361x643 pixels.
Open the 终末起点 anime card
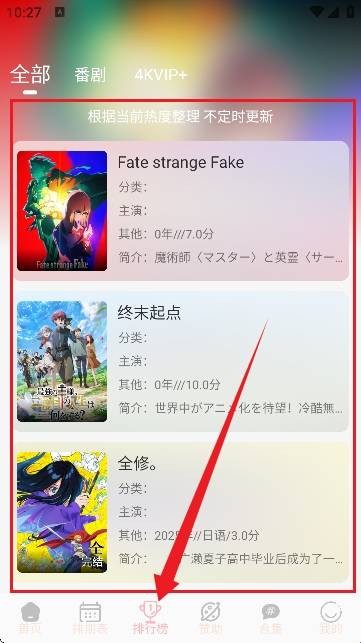181,361
